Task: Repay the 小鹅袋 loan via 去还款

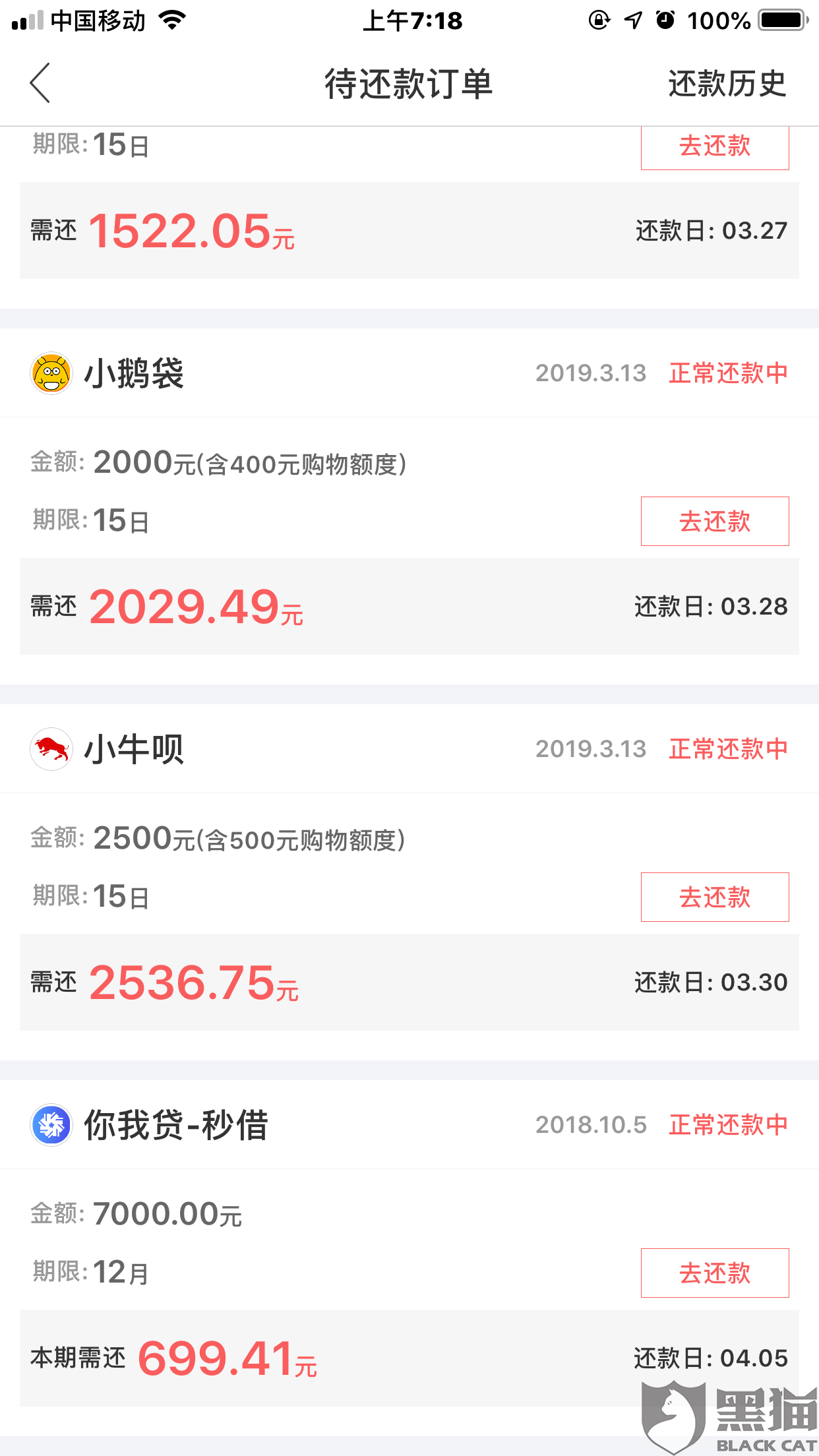Action: (x=714, y=521)
